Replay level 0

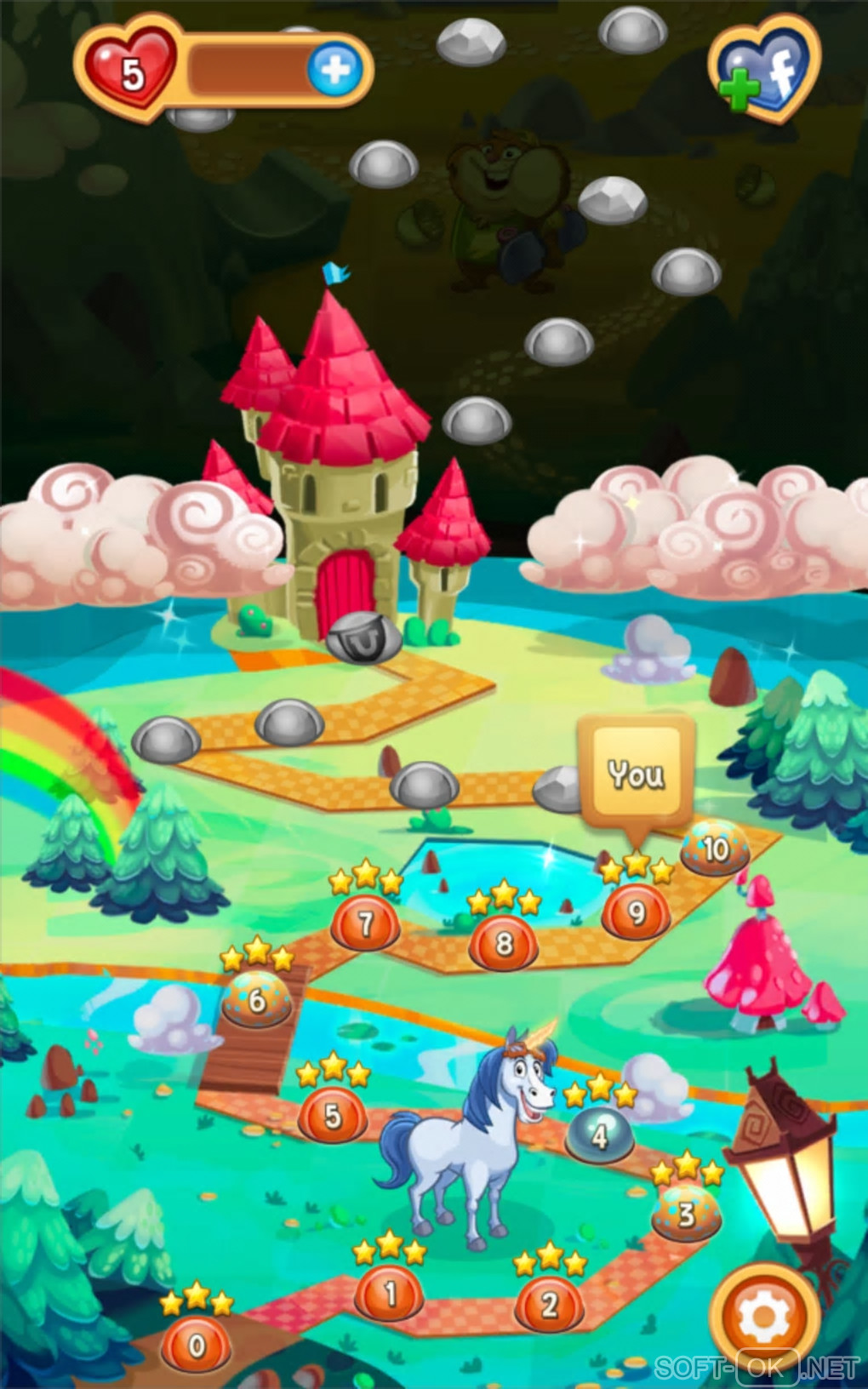tap(197, 1346)
